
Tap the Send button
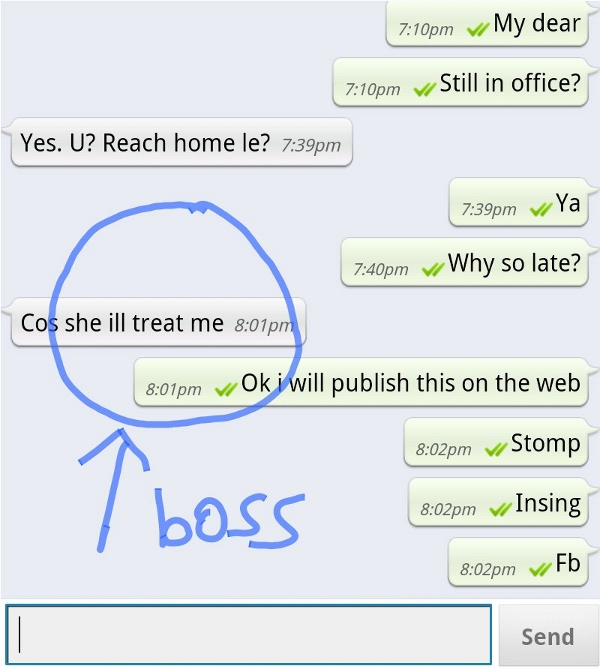pyautogui.click(x=547, y=636)
